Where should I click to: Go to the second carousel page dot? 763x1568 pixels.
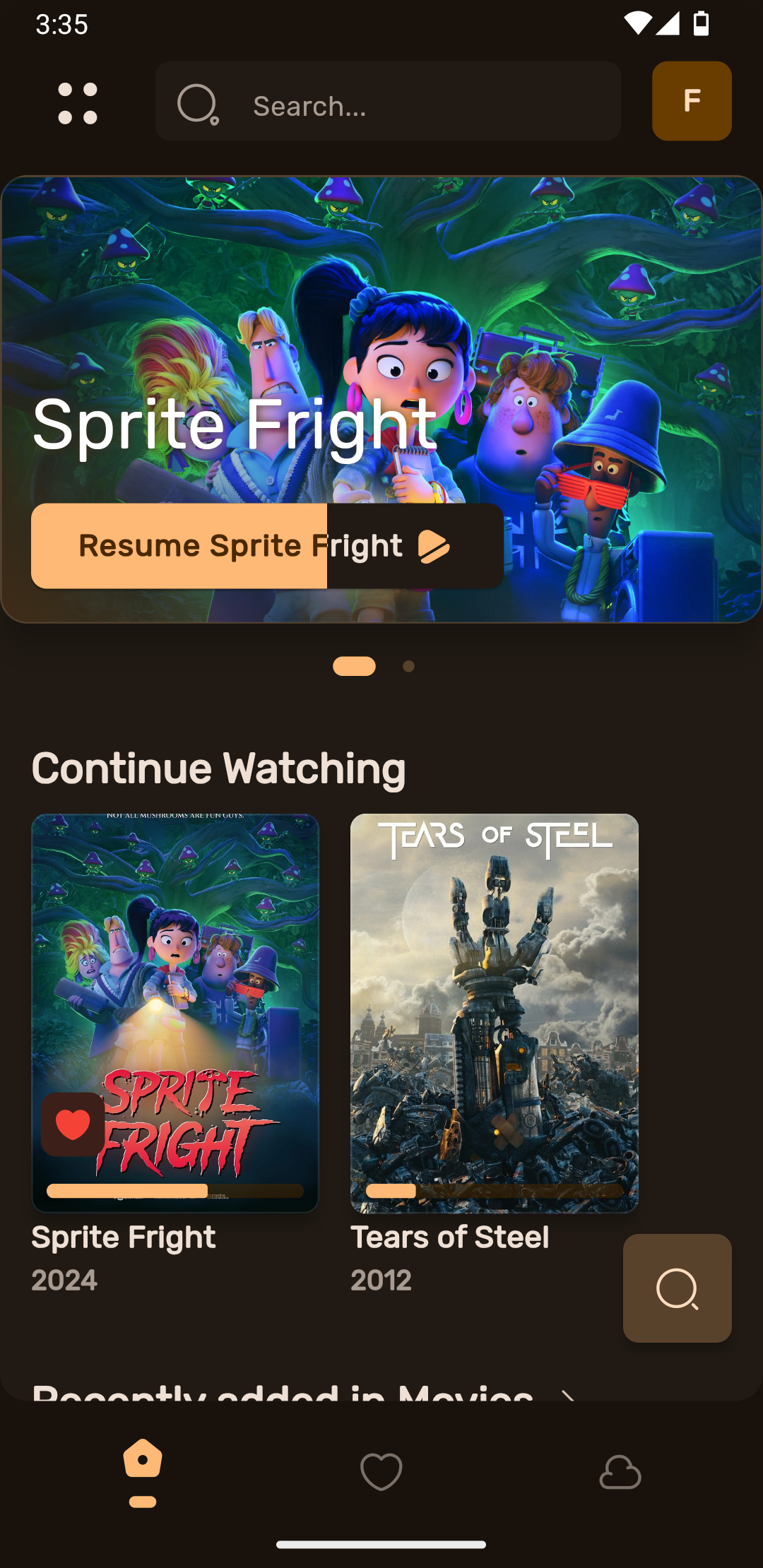(x=408, y=666)
